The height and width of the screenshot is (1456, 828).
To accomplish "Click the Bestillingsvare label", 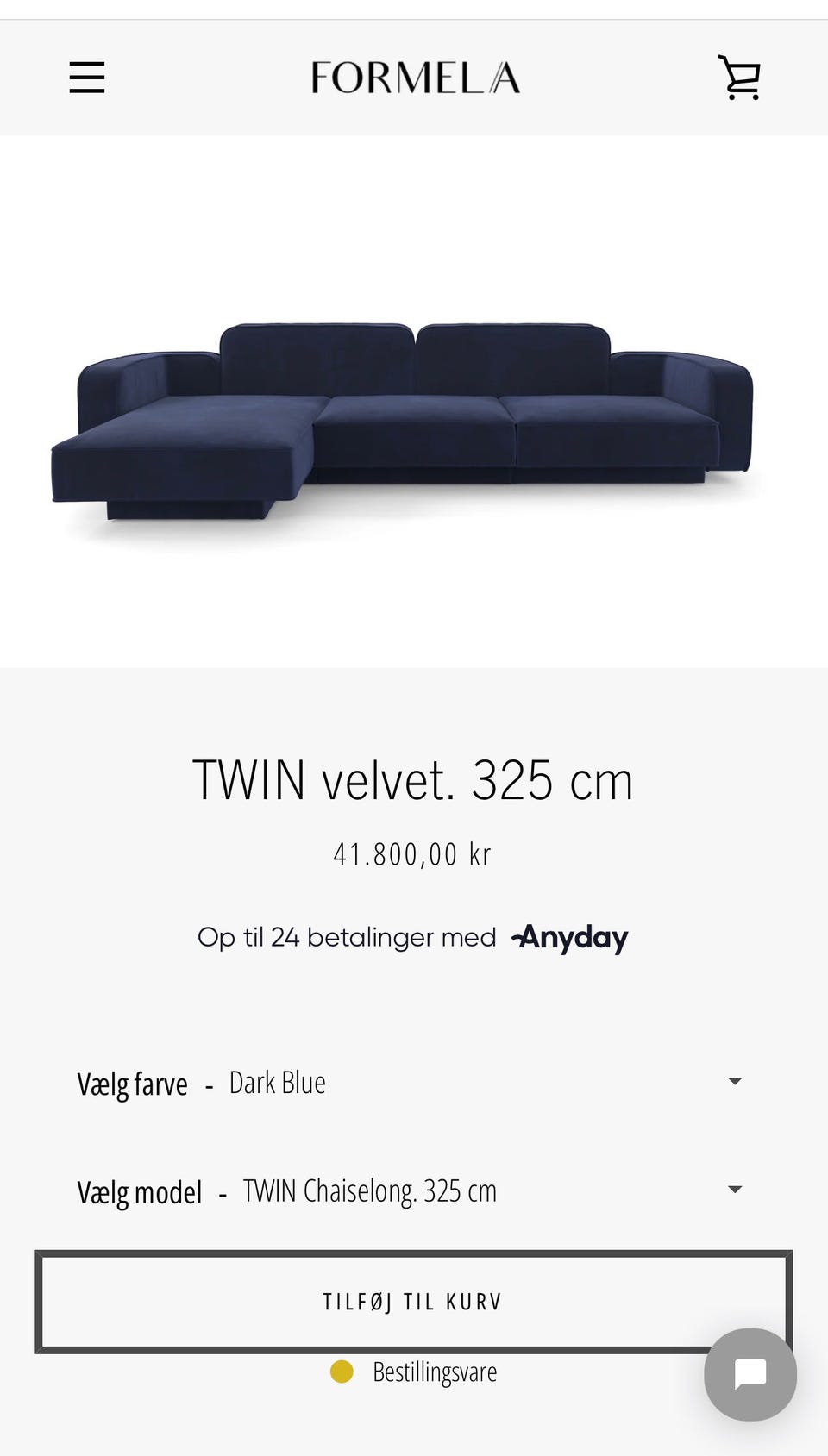I will (435, 1371).
